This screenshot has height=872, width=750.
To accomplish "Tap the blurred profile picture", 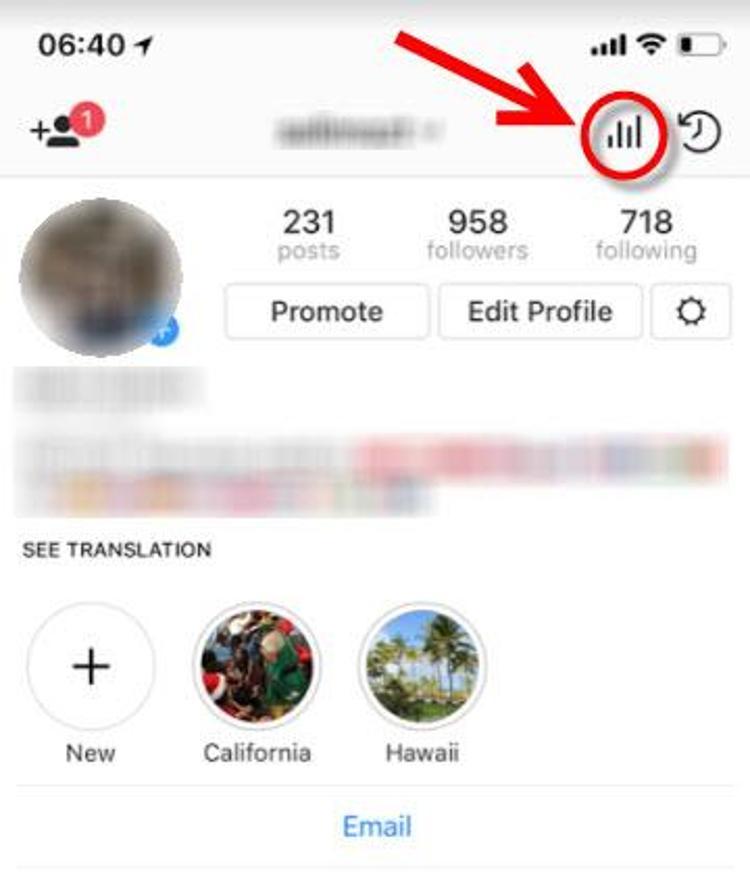I will pos(101,277).
